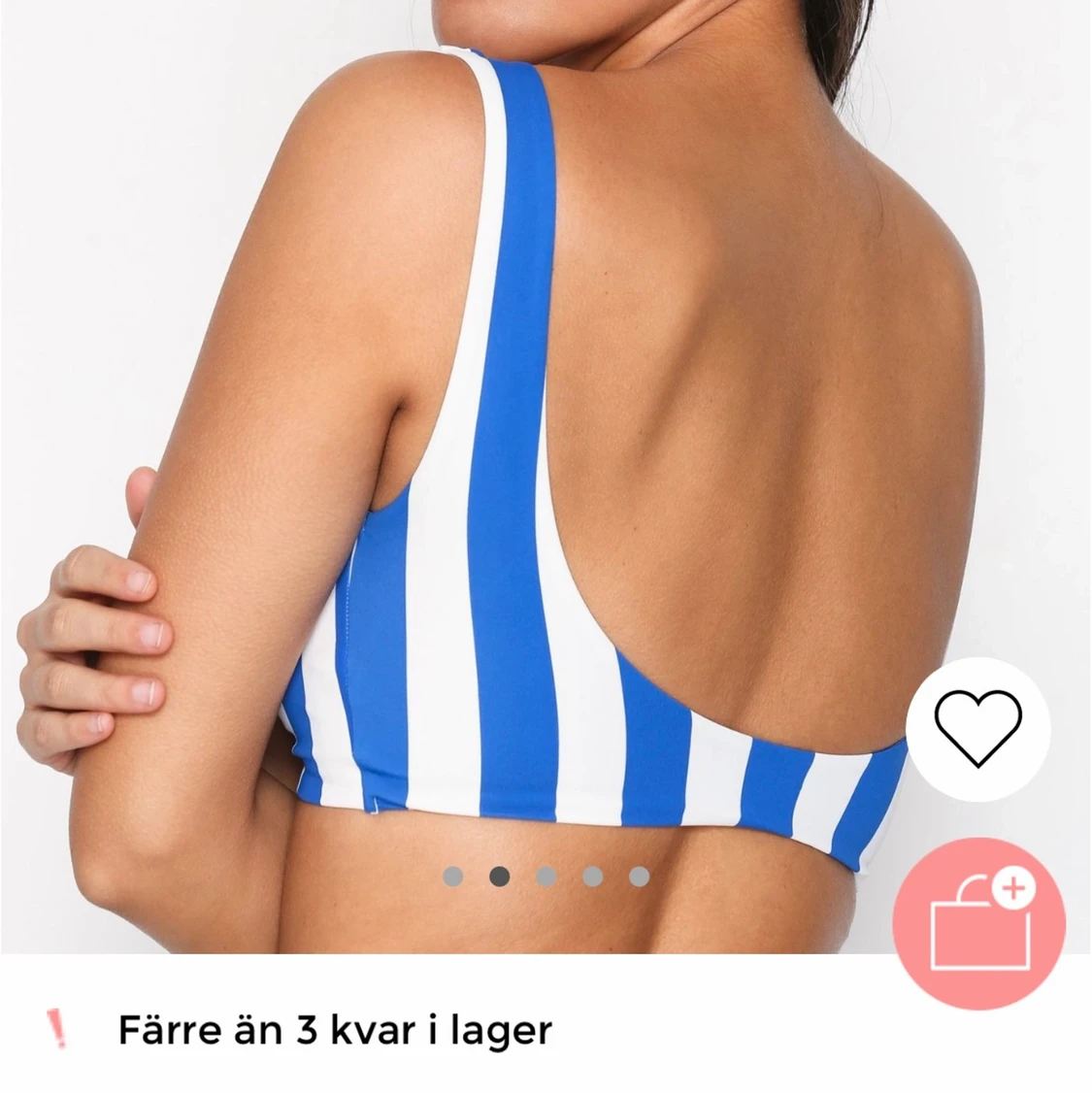Jump to the fifth product image dot
Screen dimensions: 1092x1093
point(639,878)
